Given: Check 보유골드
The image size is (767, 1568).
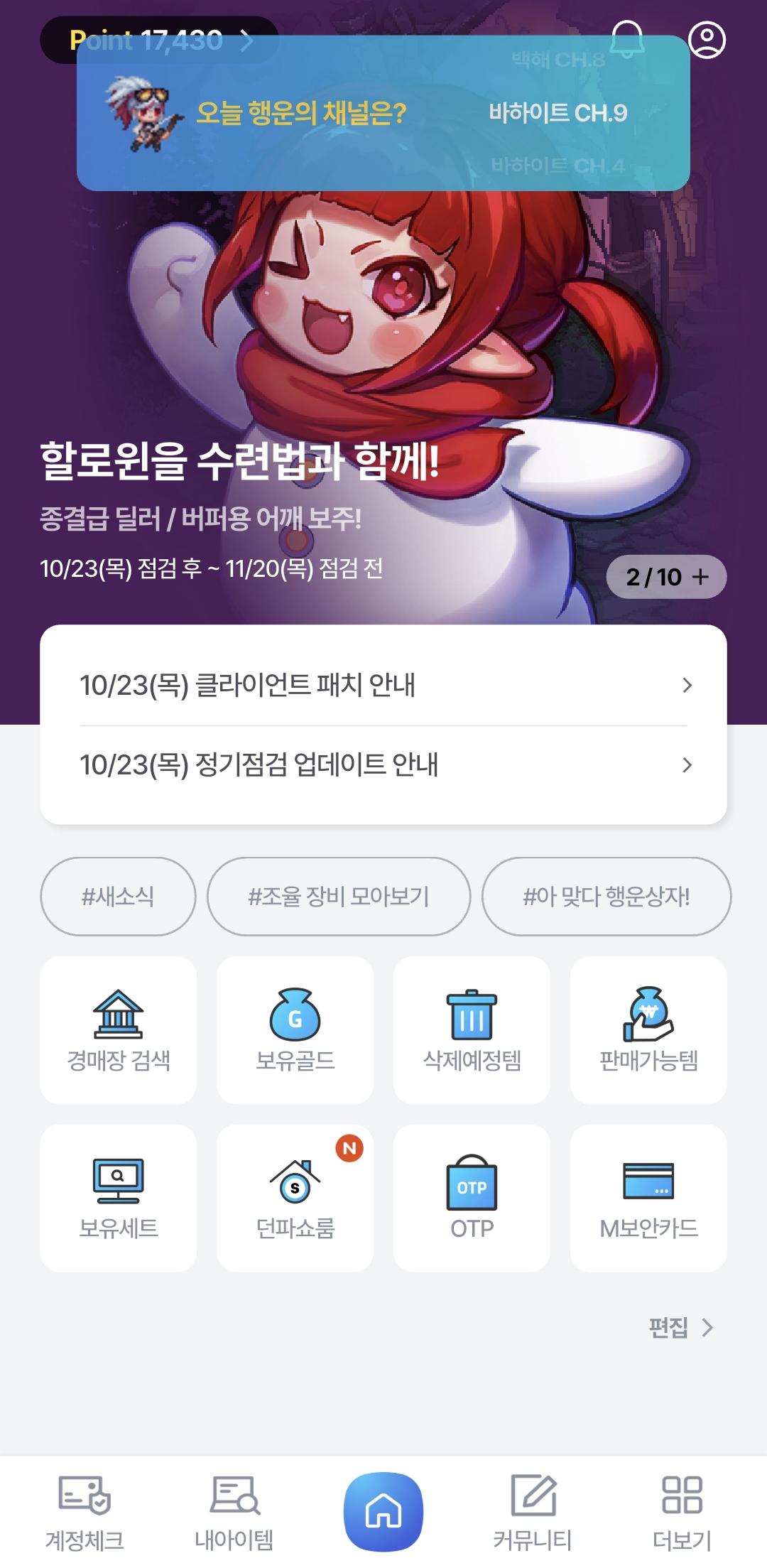Looking at the screenshot, I should 295,1030.
